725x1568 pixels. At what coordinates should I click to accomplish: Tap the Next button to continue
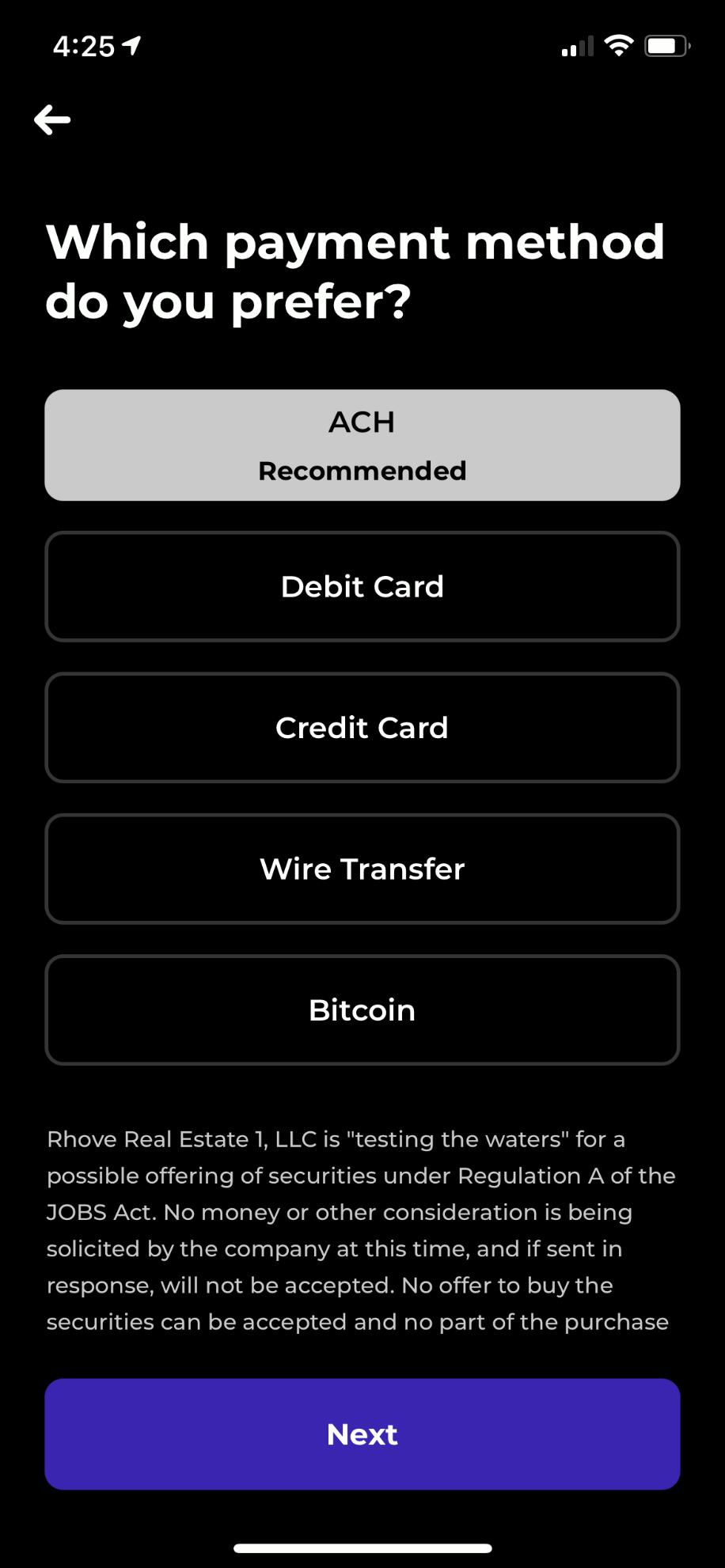click(x=362, y=1434)
